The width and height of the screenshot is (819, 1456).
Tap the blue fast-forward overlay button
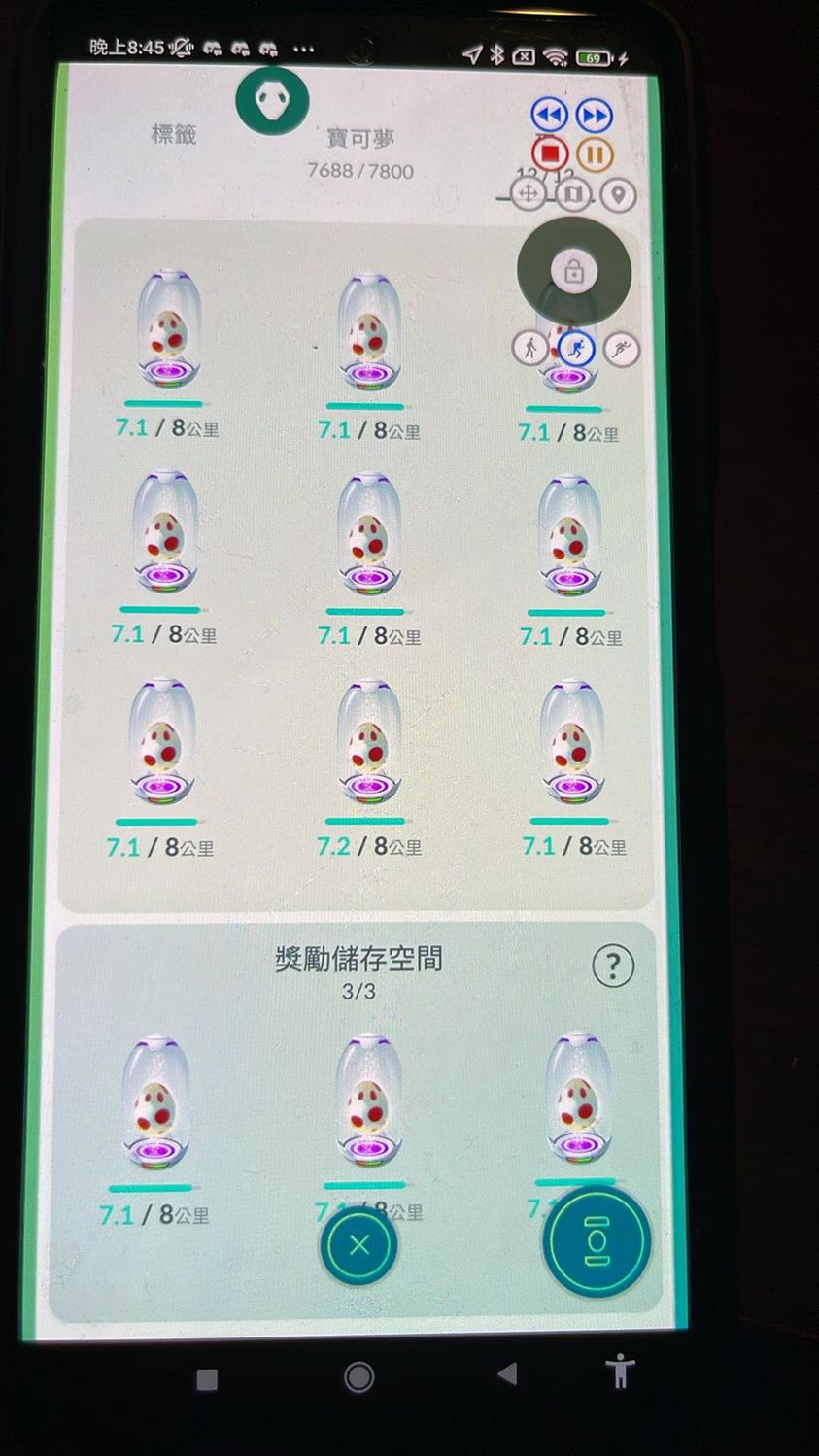coord(595,116)
